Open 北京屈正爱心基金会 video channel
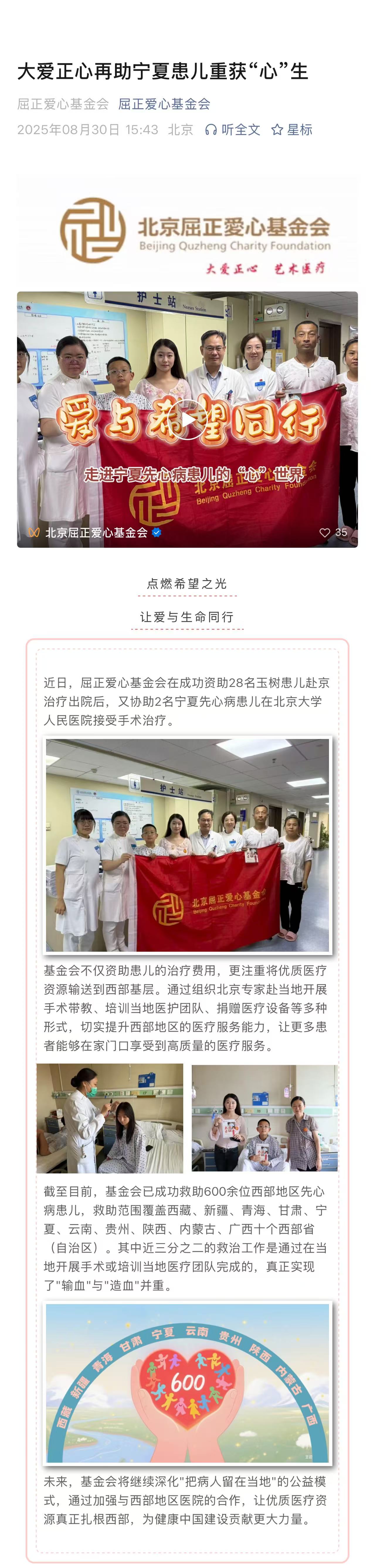 [x=96, y=533]
